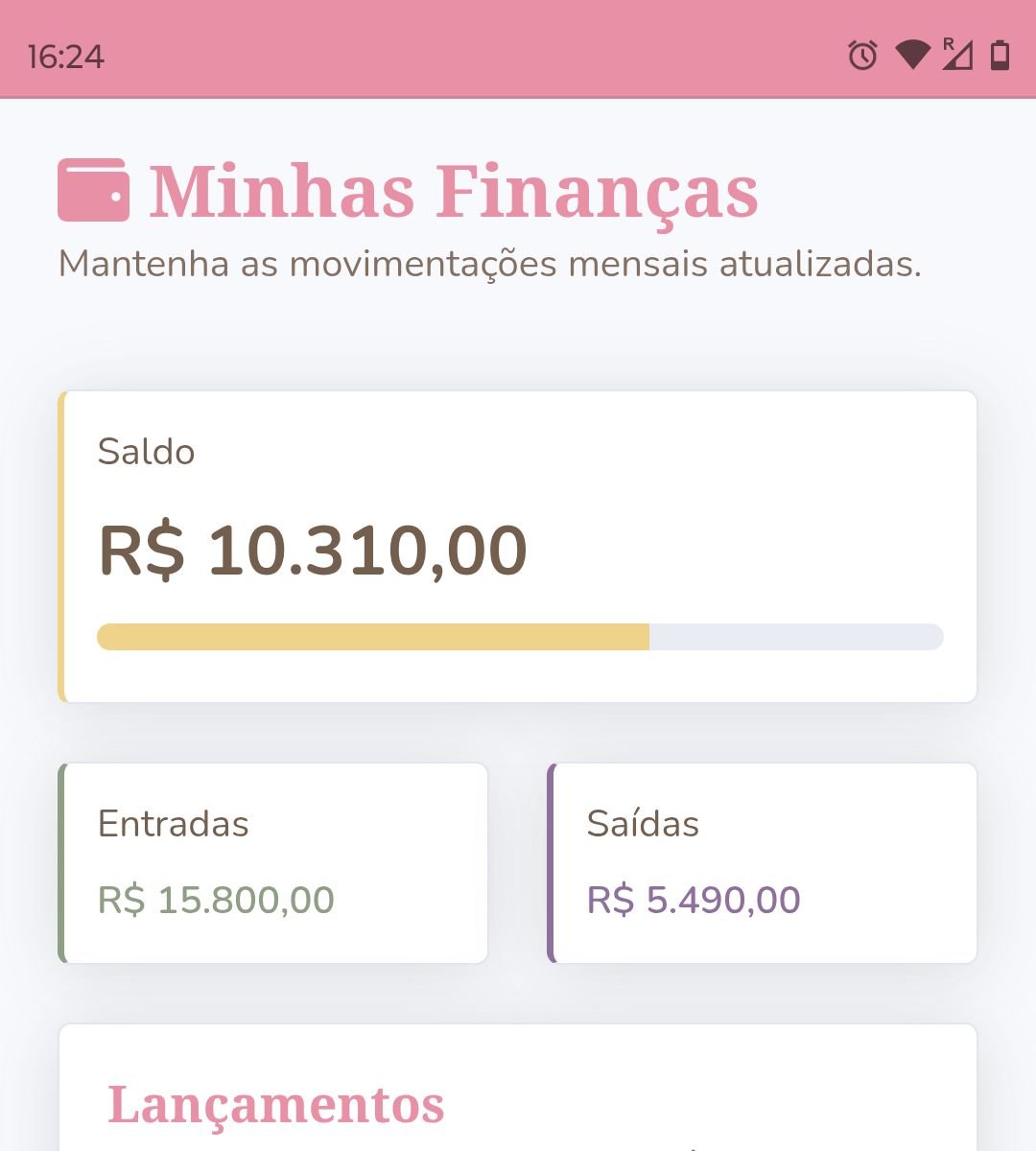
Task: Select the clock showing 16:24
Action: pyautogui.click(x=63, y=58)
